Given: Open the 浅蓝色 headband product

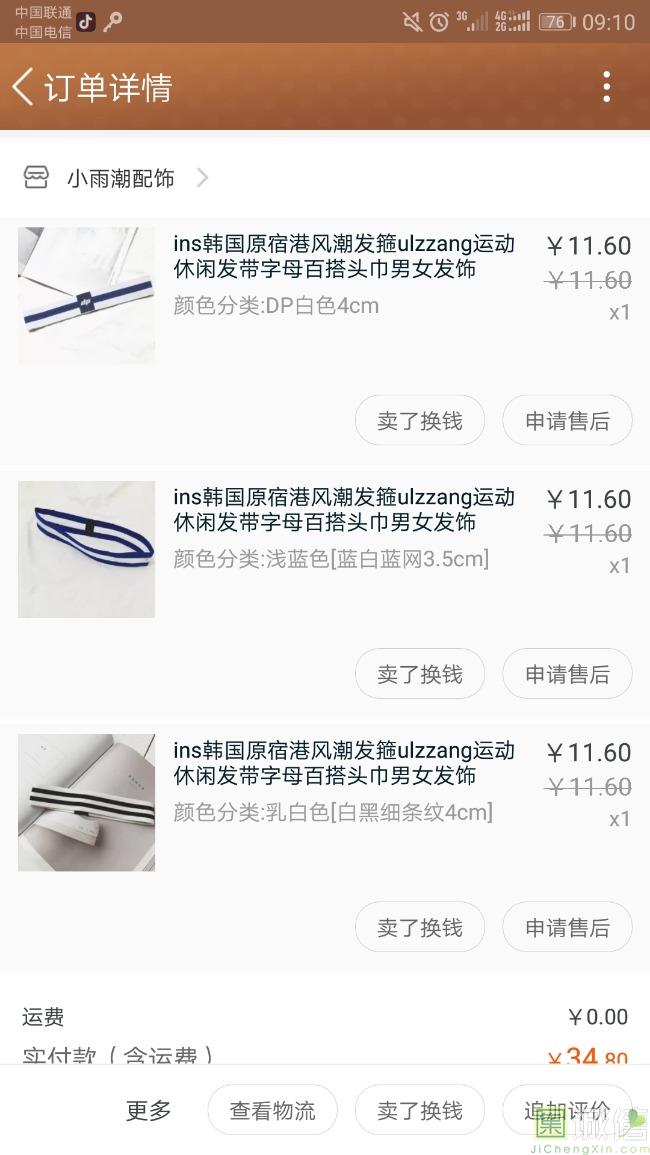Looking at the screenshot, I should [343, 510].
